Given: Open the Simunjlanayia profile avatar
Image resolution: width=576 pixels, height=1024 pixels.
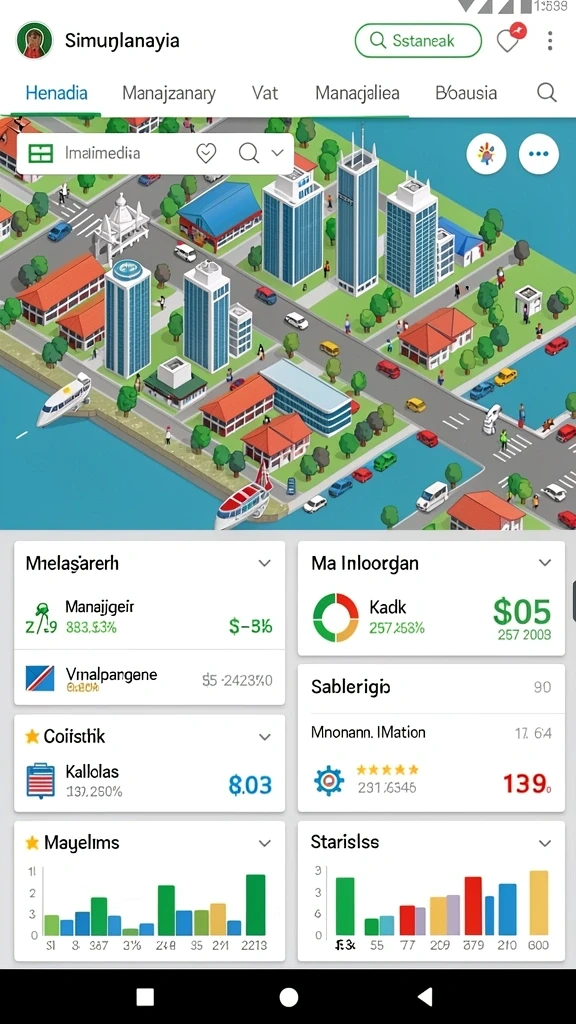Looking at the screenshot, I should (34, 40).
